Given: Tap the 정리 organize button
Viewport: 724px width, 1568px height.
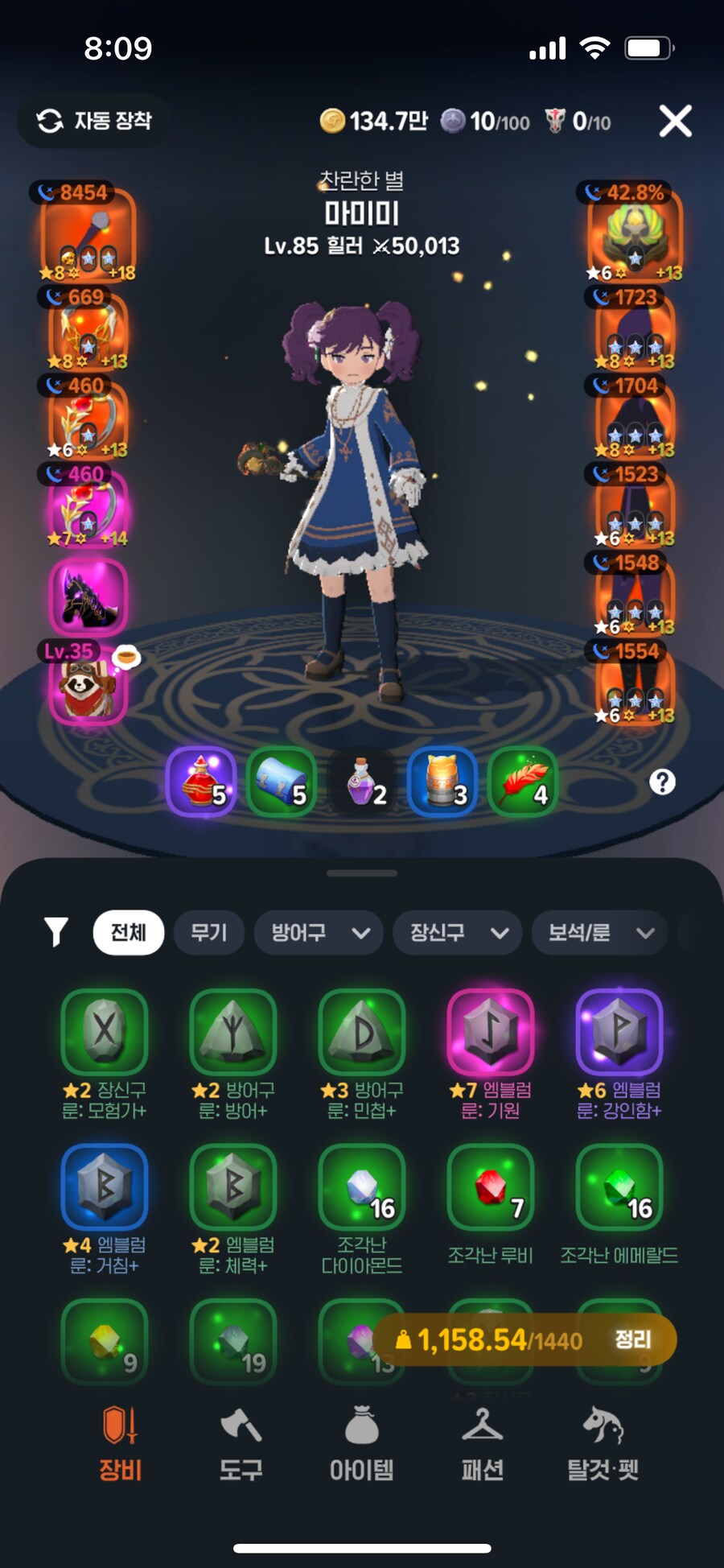Looking at the screenshot, I should click(633, 1339).
